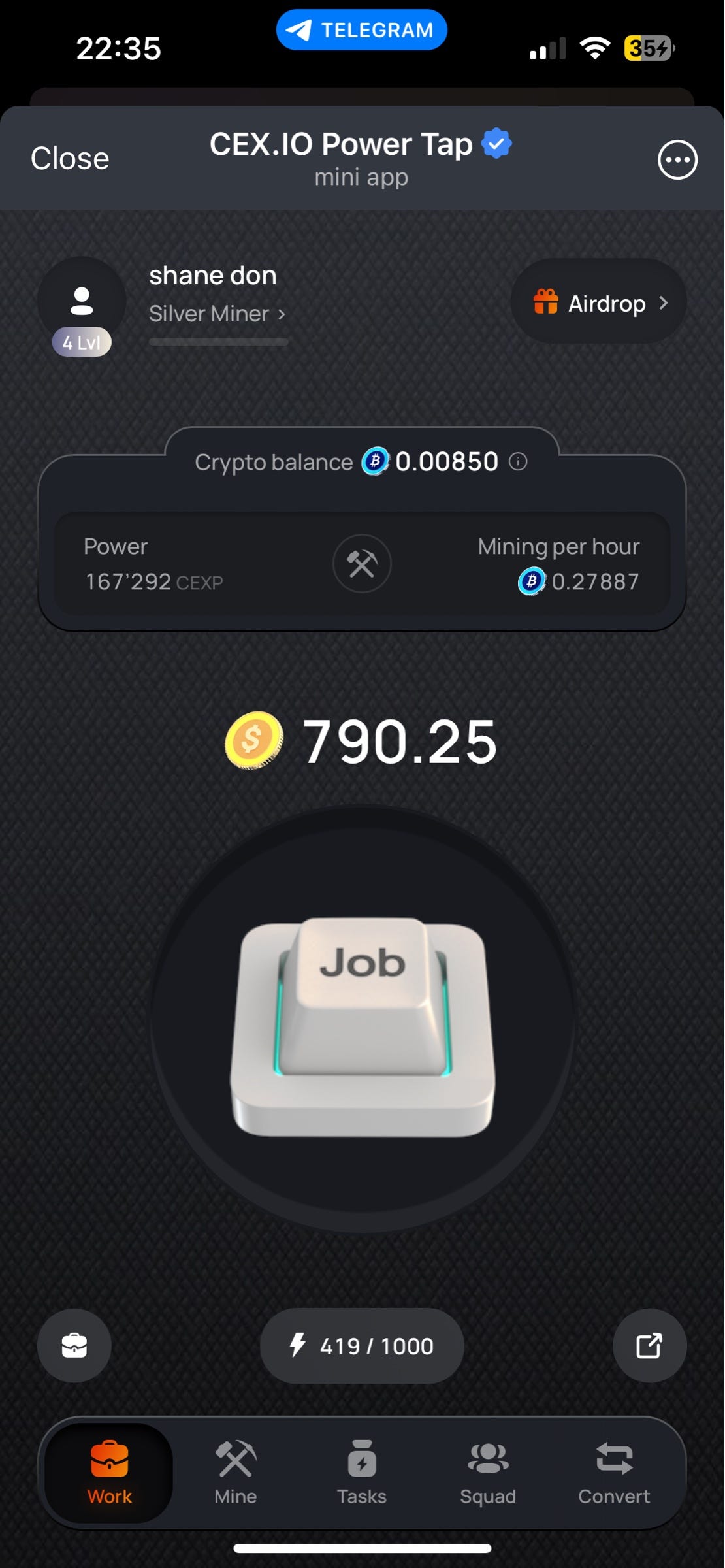
Task: Tap the 419/1000 energy counter
Action: [361, 1347]
